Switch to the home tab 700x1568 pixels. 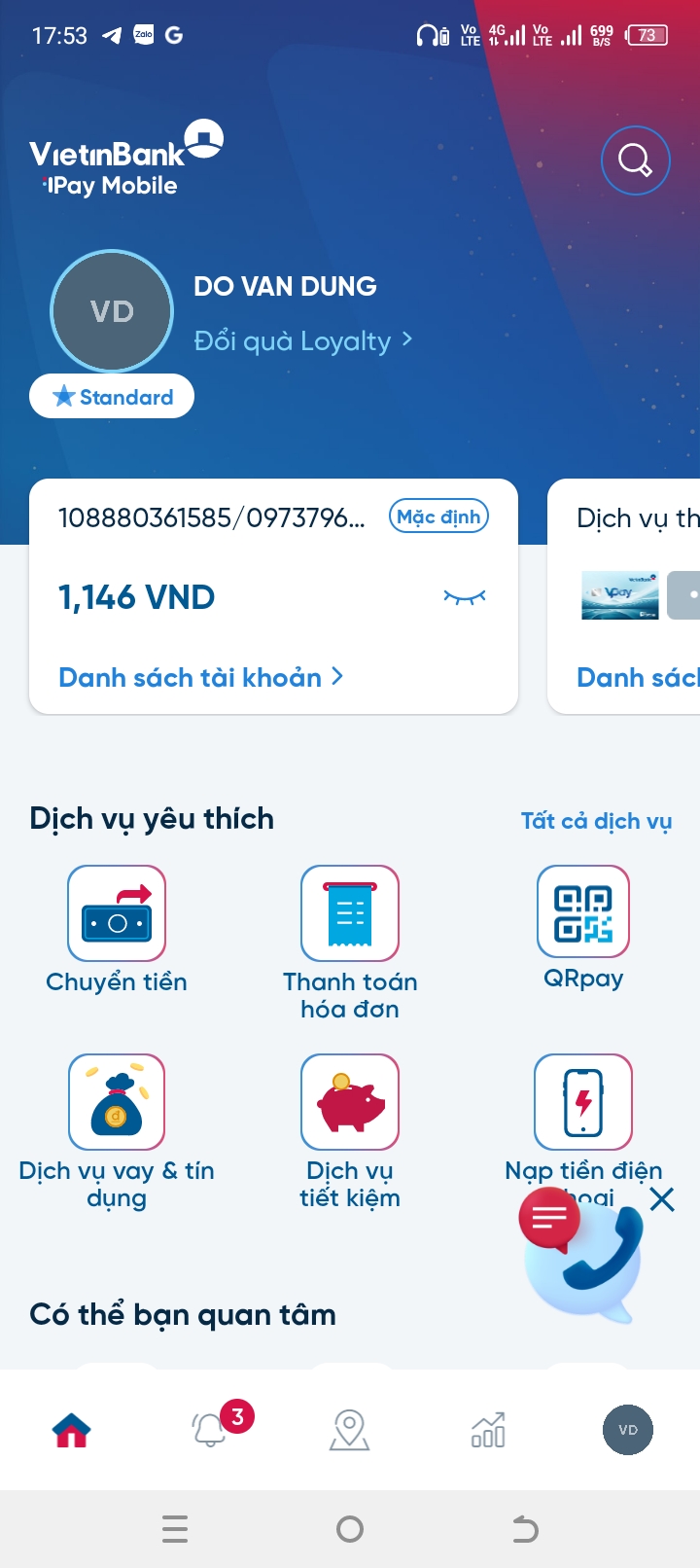click(x=71, y=1431)
